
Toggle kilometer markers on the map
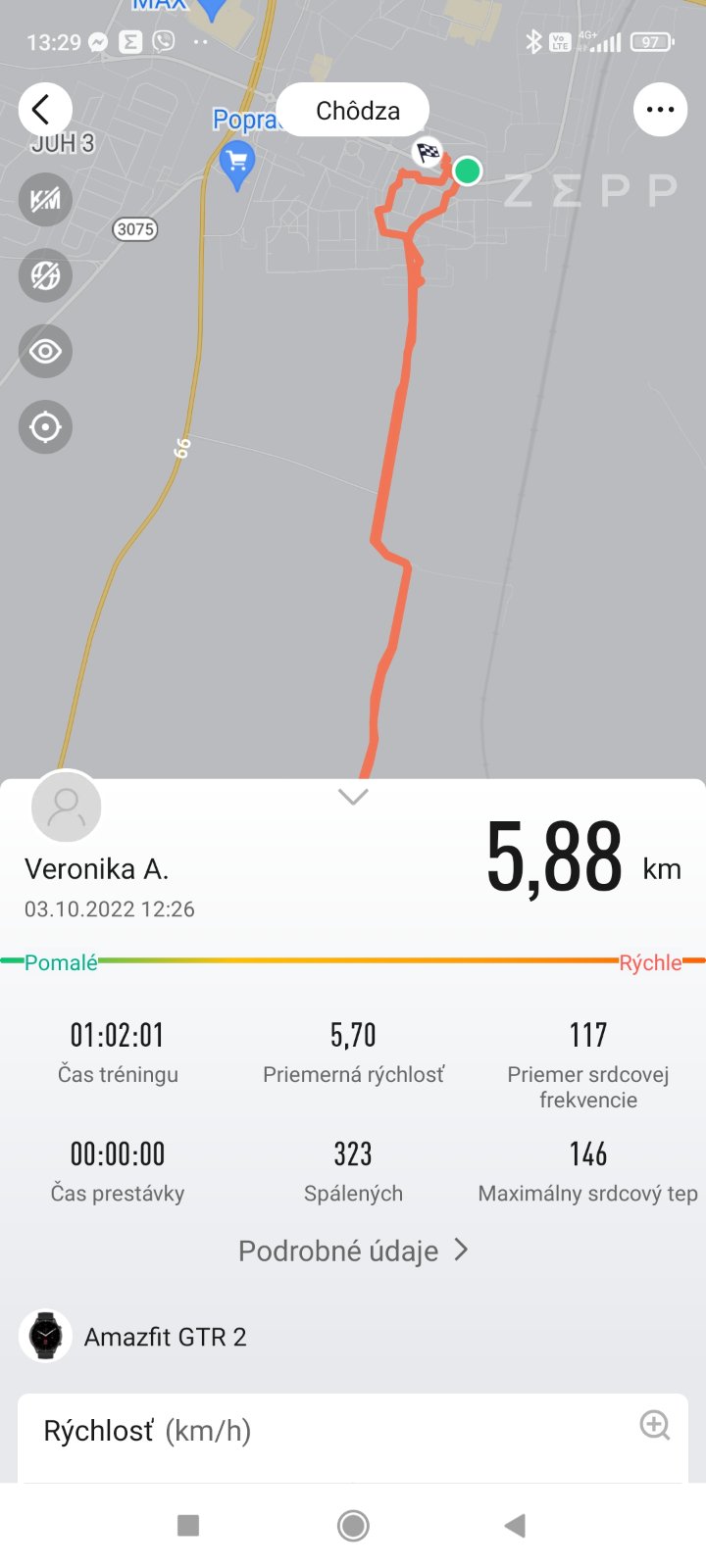pos(45,200)
